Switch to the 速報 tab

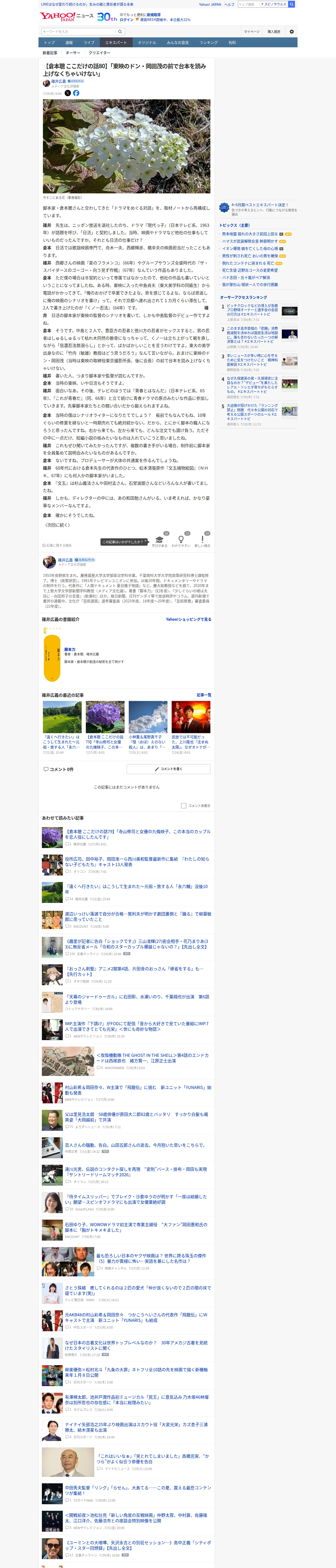[69, 43]
